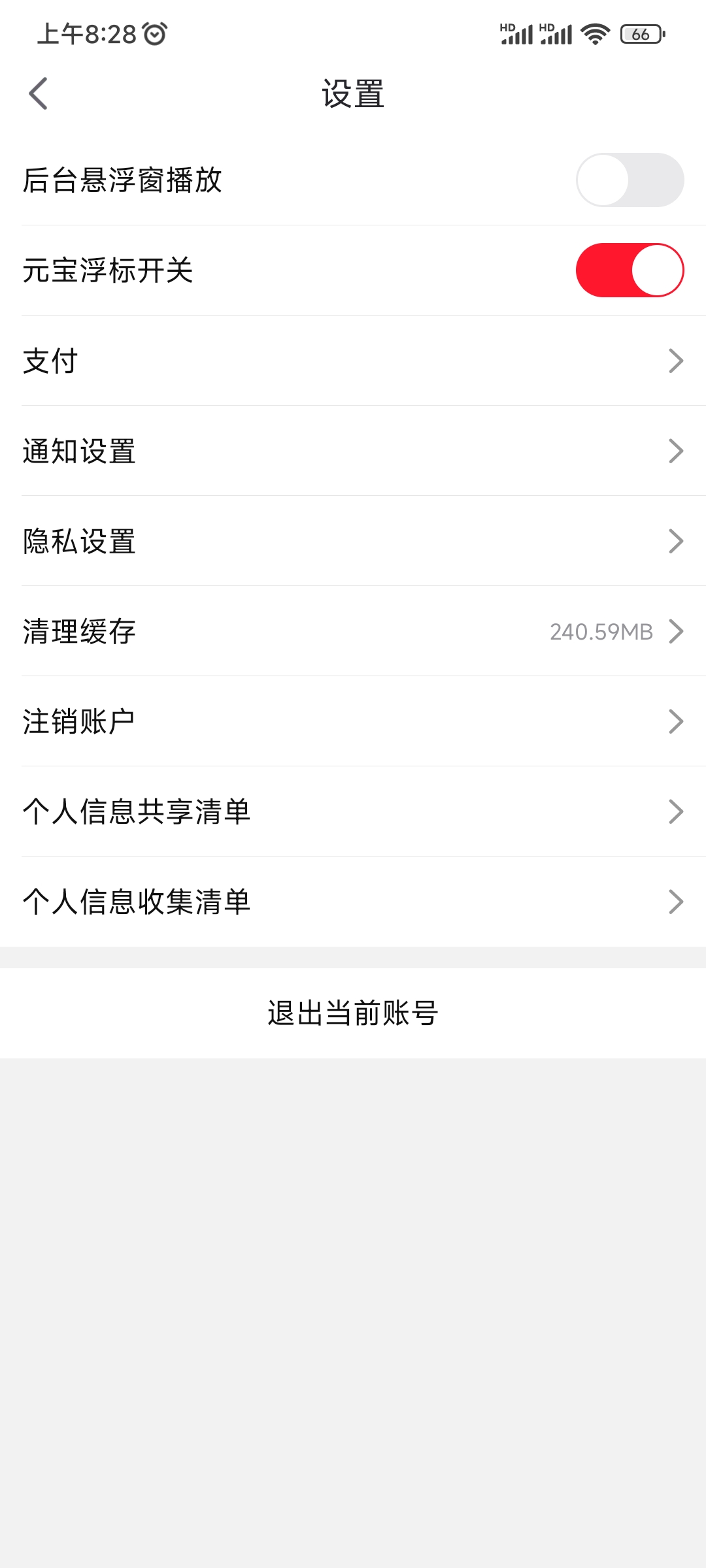Open 个人信息收集清单

(353, 901)
